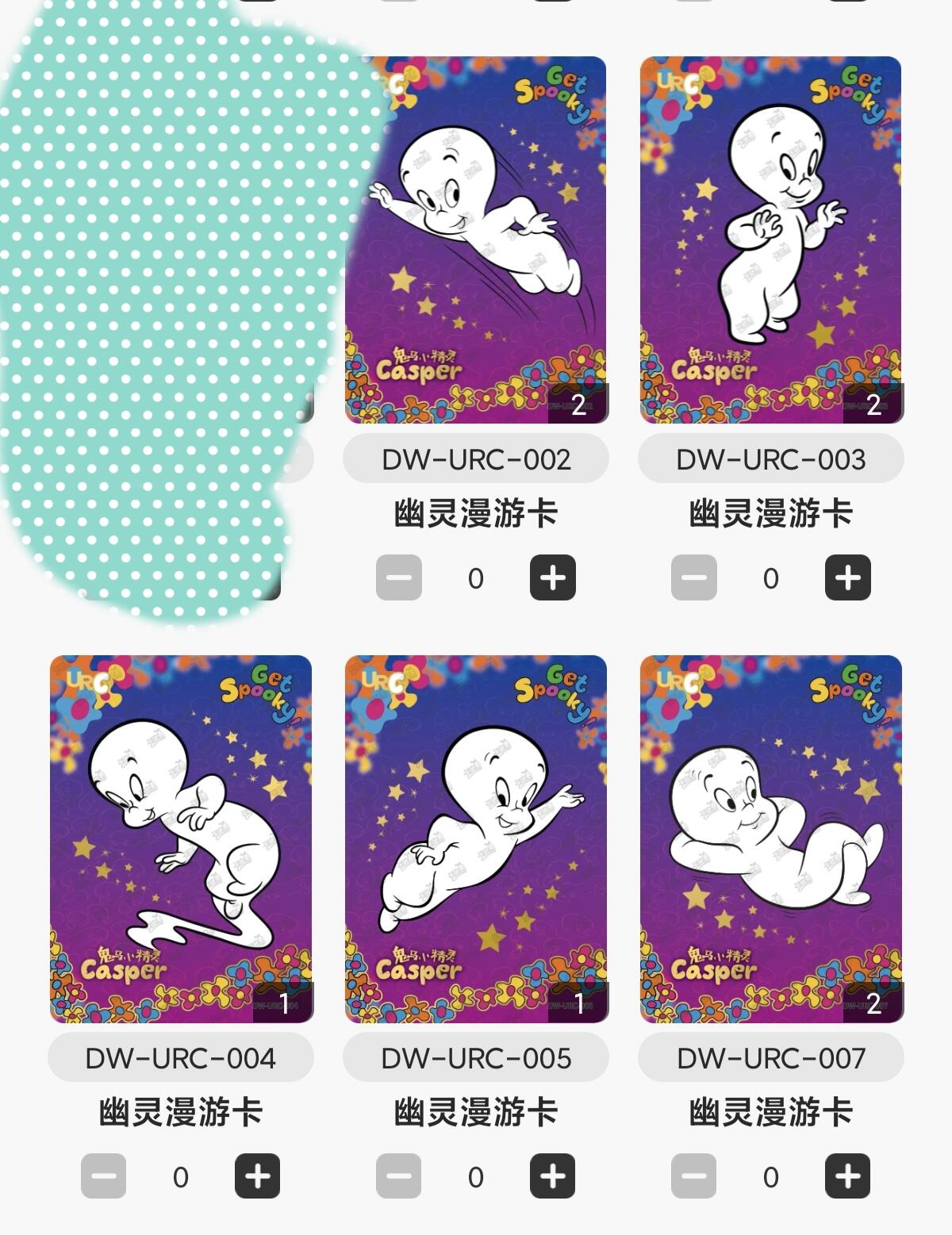This screenshot has width=952, height=1235.
Task: Tap minus for DW-URC-003
Action: [694, 577]
